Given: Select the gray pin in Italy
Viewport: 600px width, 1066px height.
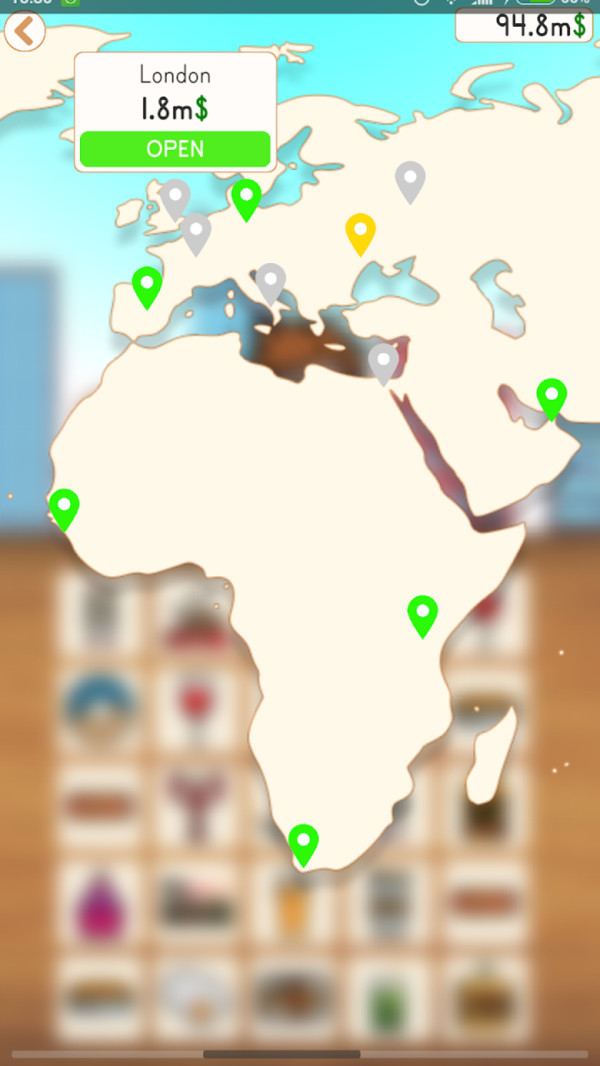Looking at the screenshot, I should 270,282.
